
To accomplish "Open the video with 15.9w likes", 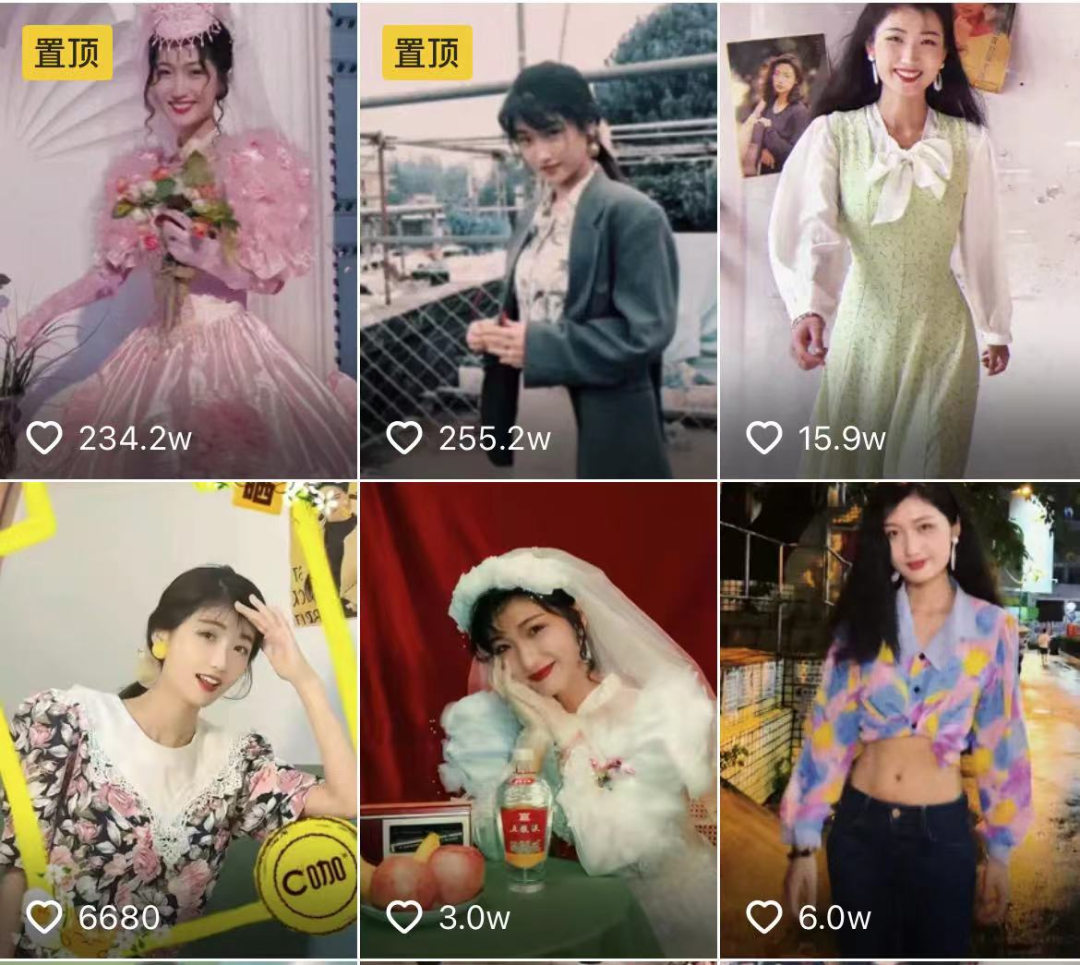I will [899, 240].
